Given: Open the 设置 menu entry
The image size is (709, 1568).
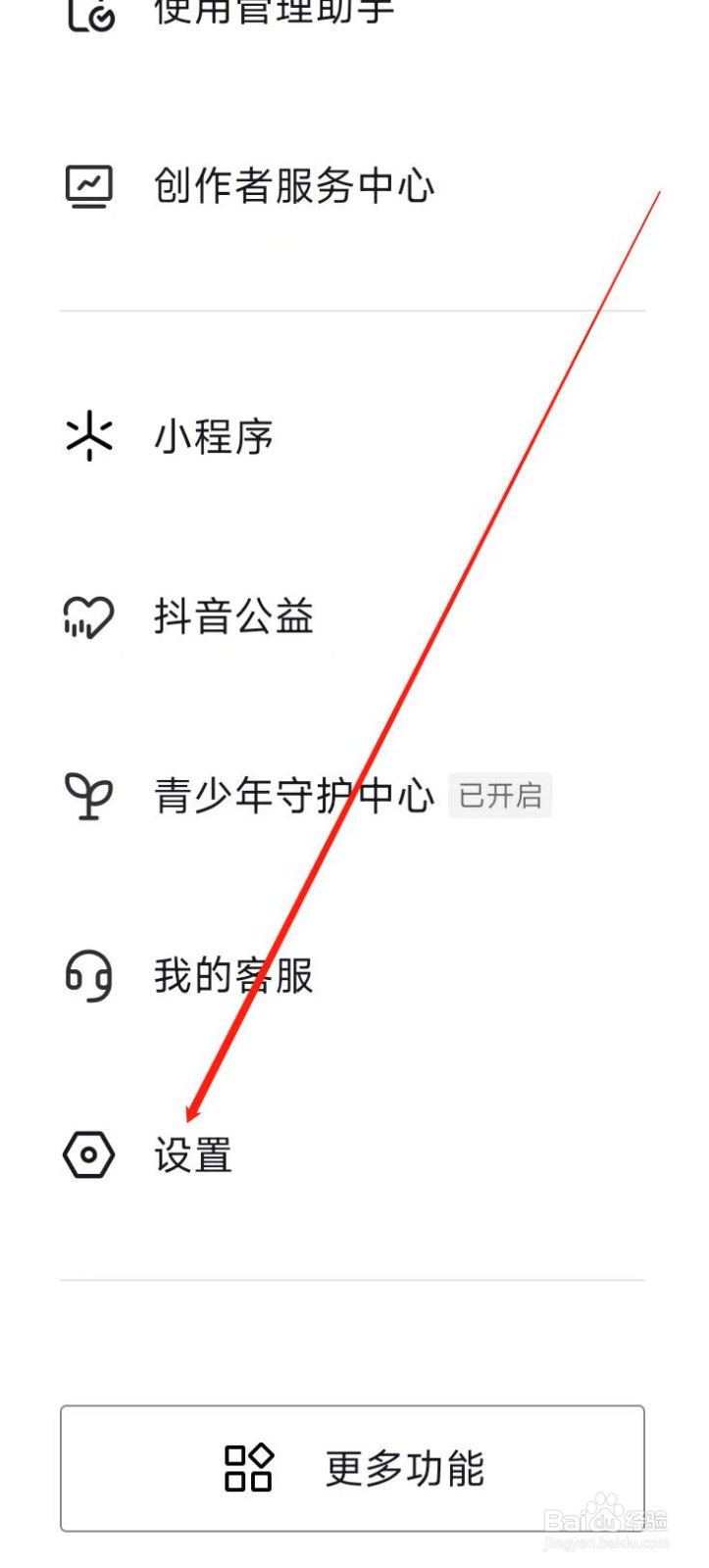Looking at the screenshot, I should pos(193,1156).
